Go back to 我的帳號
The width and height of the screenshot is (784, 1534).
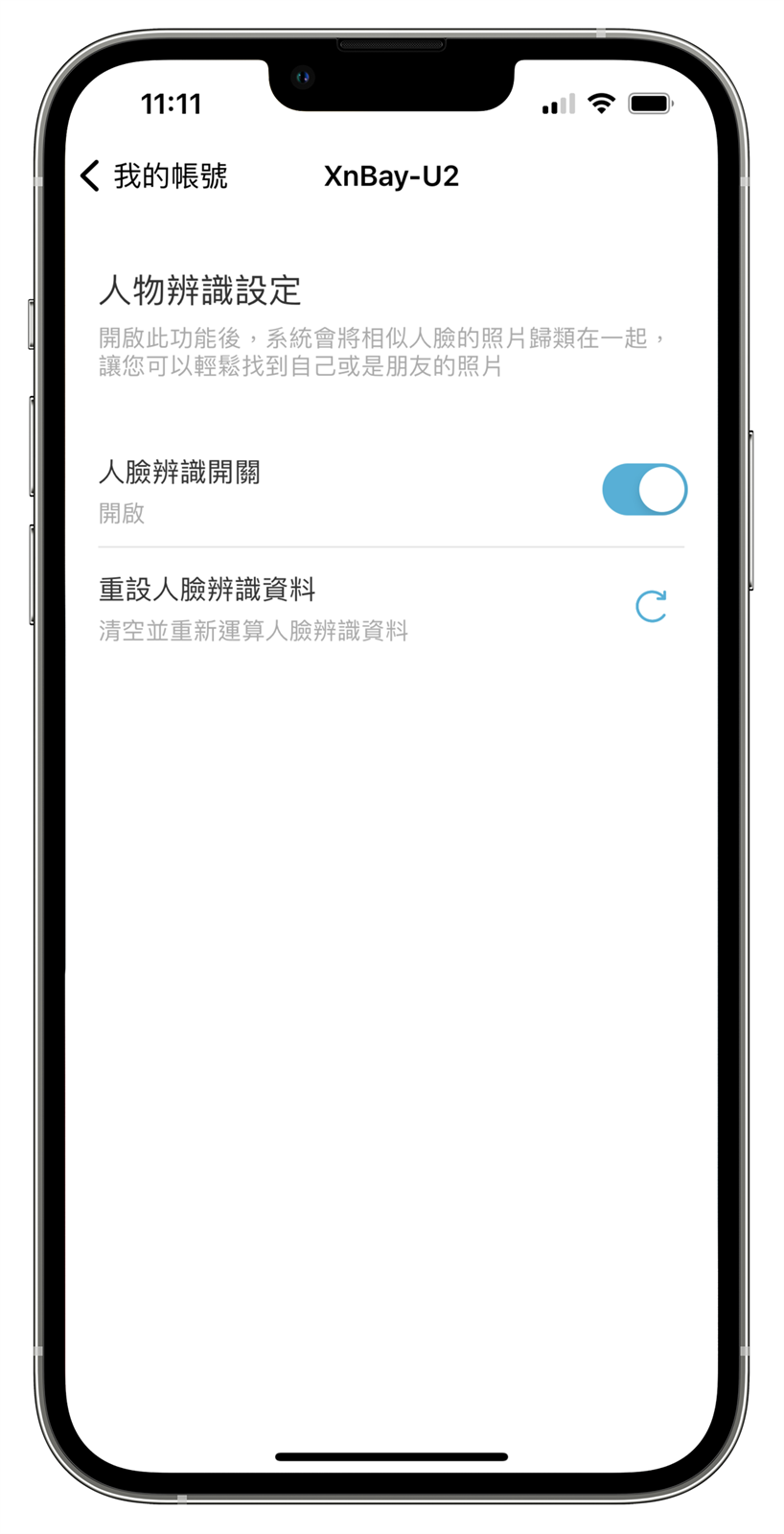coord(153,176)
